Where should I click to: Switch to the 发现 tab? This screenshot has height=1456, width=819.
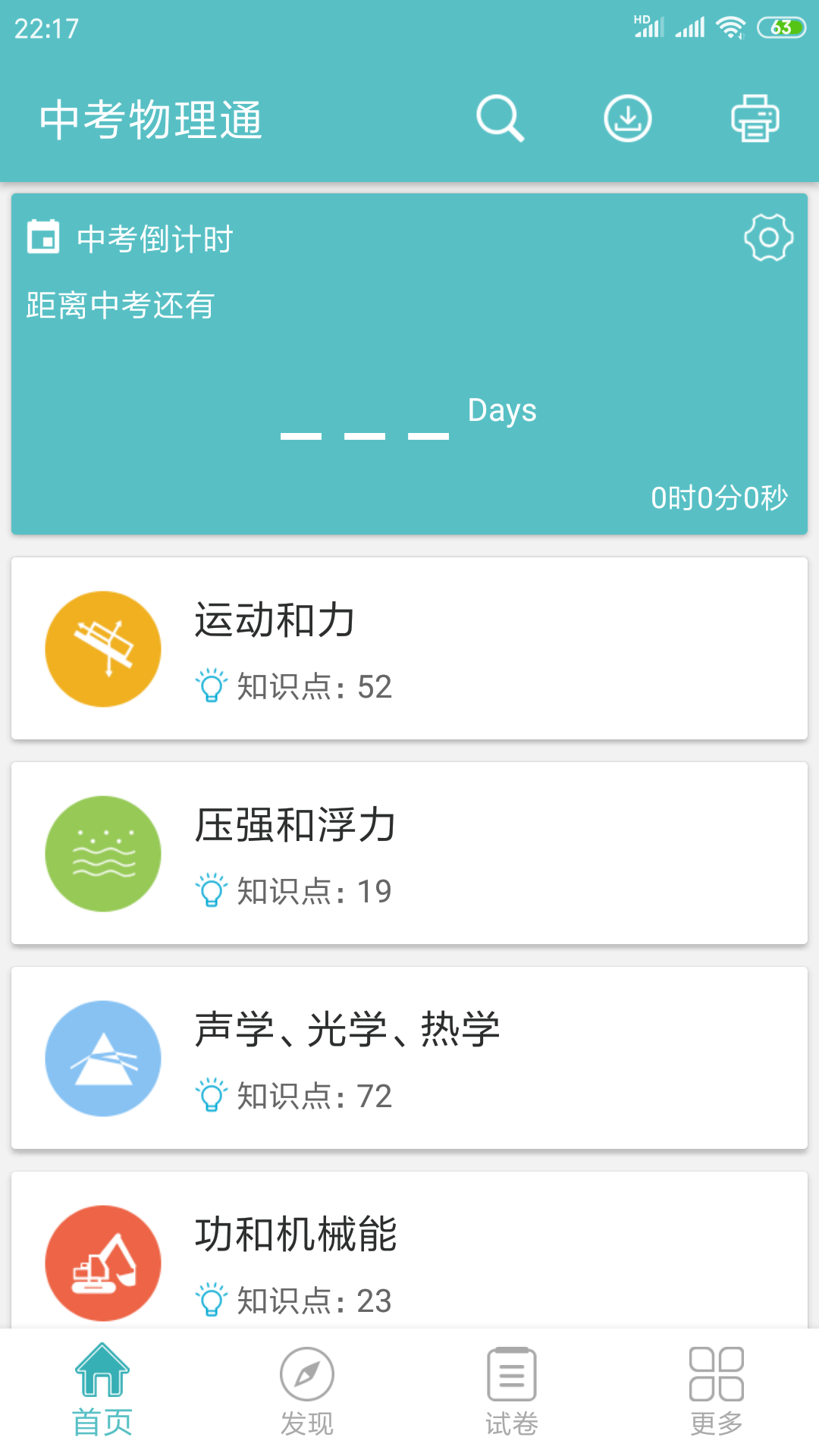(x=307, y=1395)
